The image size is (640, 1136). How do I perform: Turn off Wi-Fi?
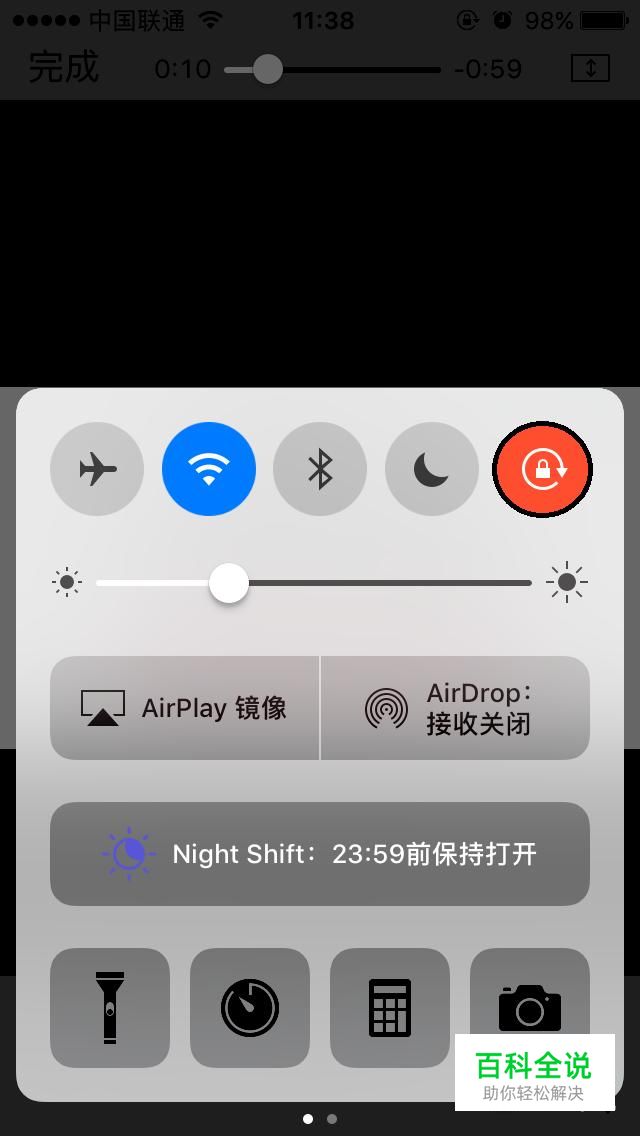pos(209,469)
